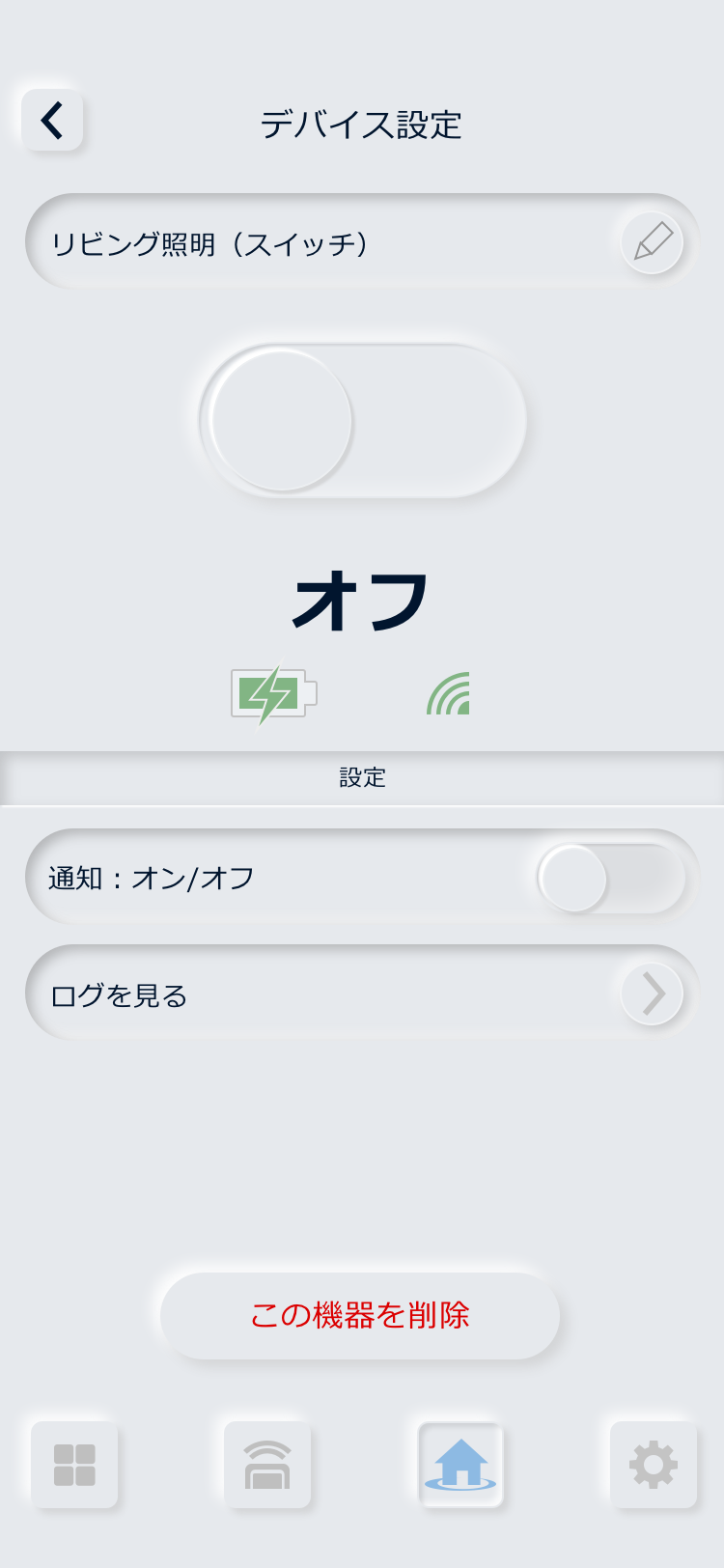Switch to the grid dashboard tab

(74, 1465)
